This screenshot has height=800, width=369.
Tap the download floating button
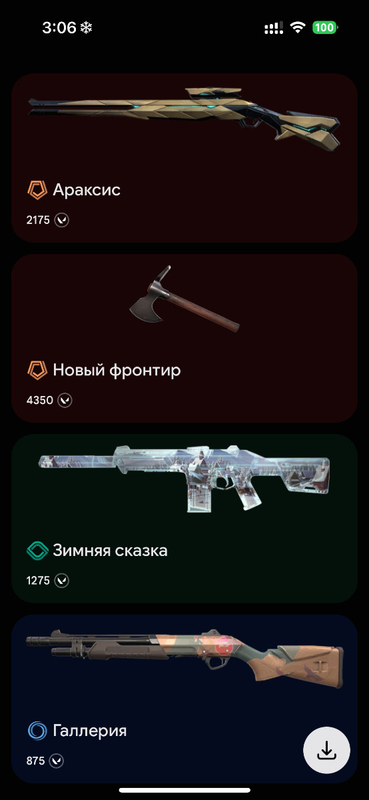(327, 751)
